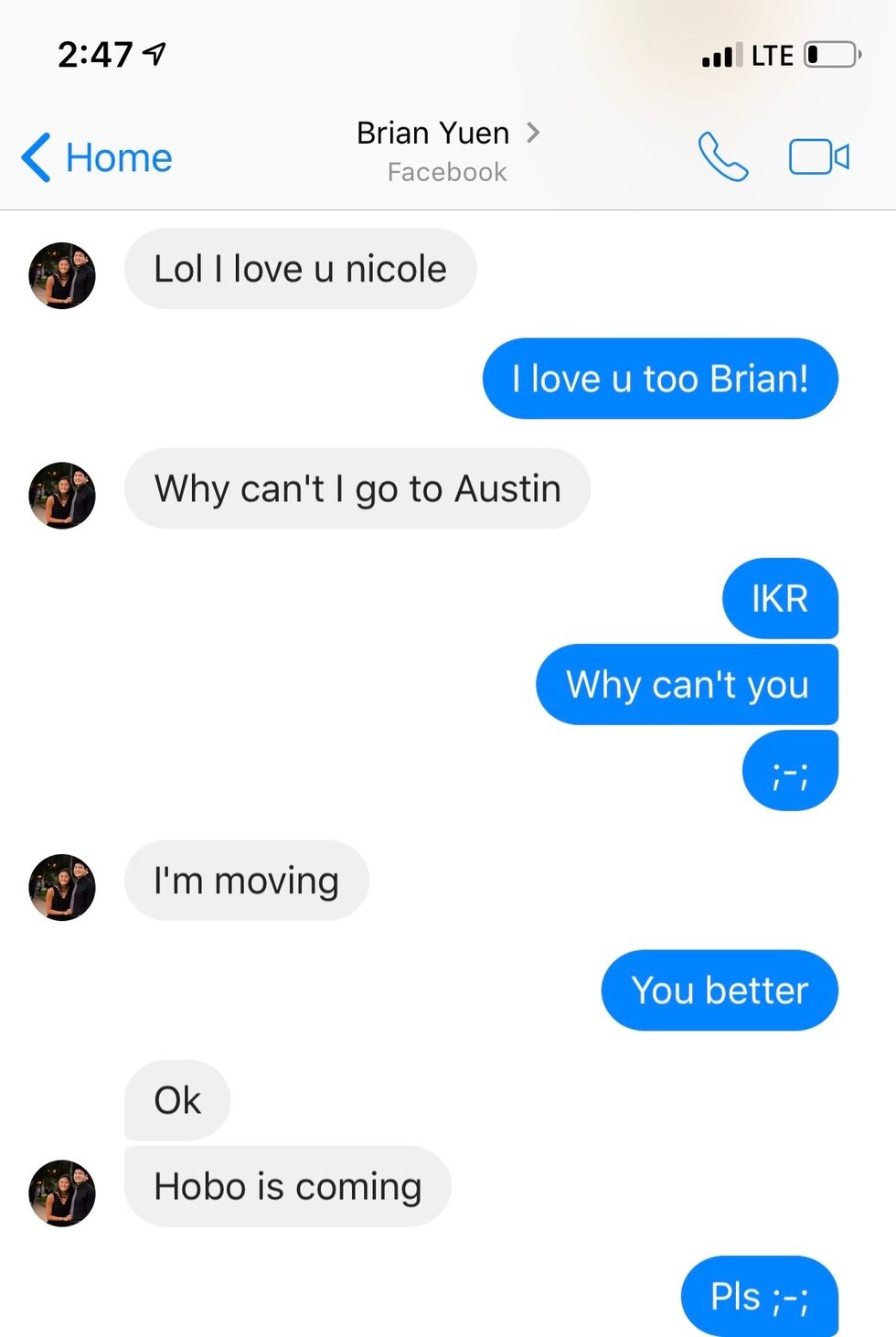Start a video call with Brian Yuen
The height and width of the screenshot is (1337, 896).
pyautogui.click(x=818, y=157)
